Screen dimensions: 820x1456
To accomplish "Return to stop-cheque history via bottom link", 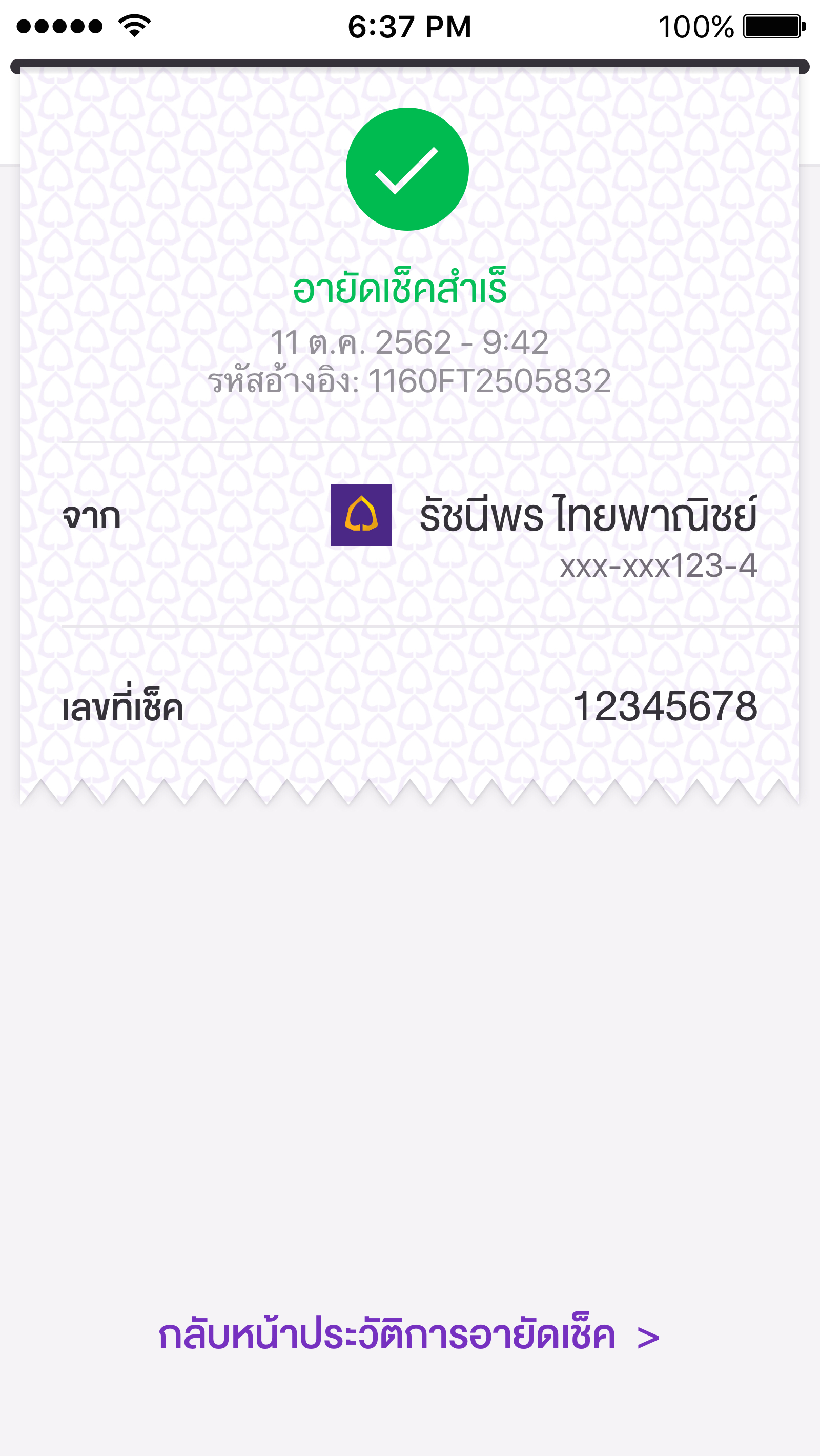I will pyautogui.click(x=409, y=1336).
